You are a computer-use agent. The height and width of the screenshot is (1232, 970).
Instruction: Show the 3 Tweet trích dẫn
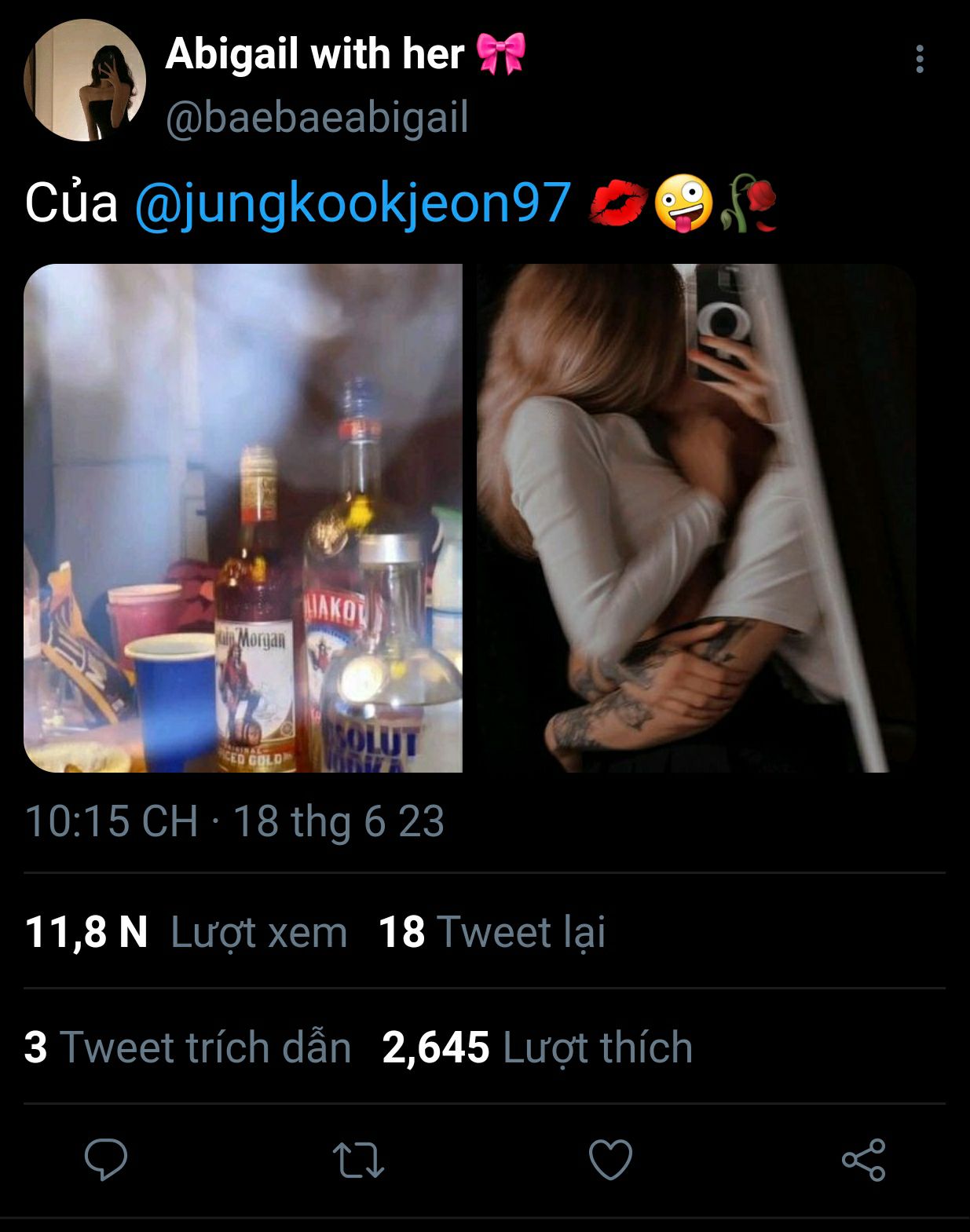click(188, 1047)
